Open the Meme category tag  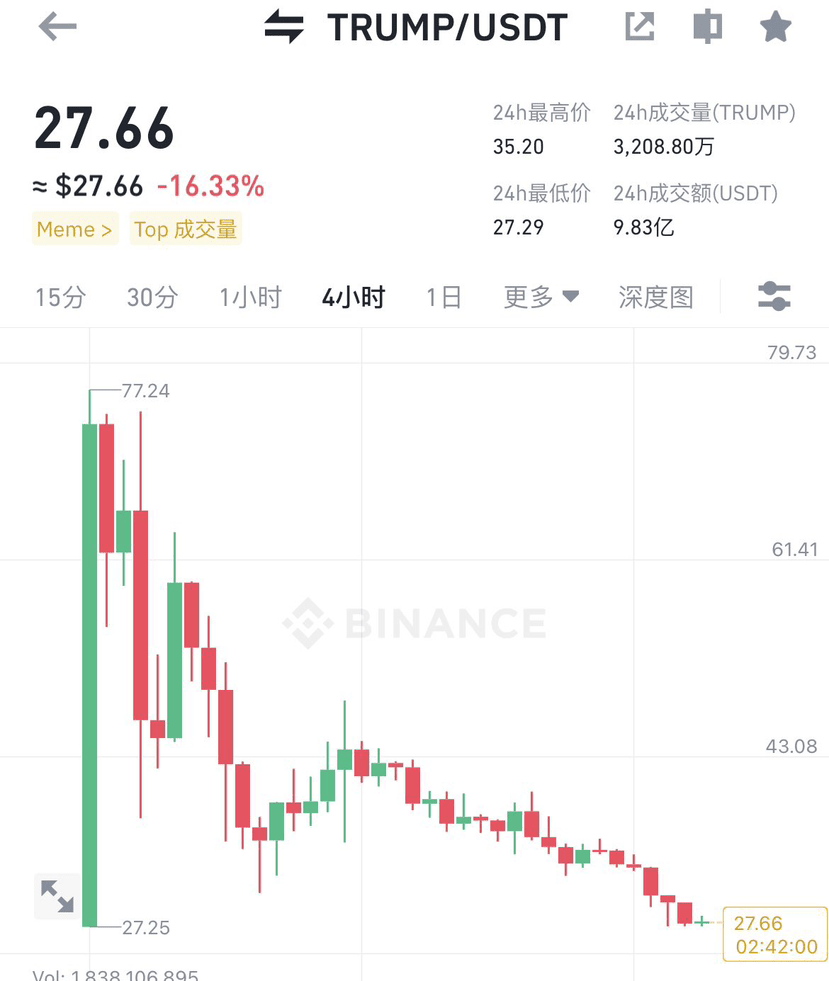[x=74, y=229]
